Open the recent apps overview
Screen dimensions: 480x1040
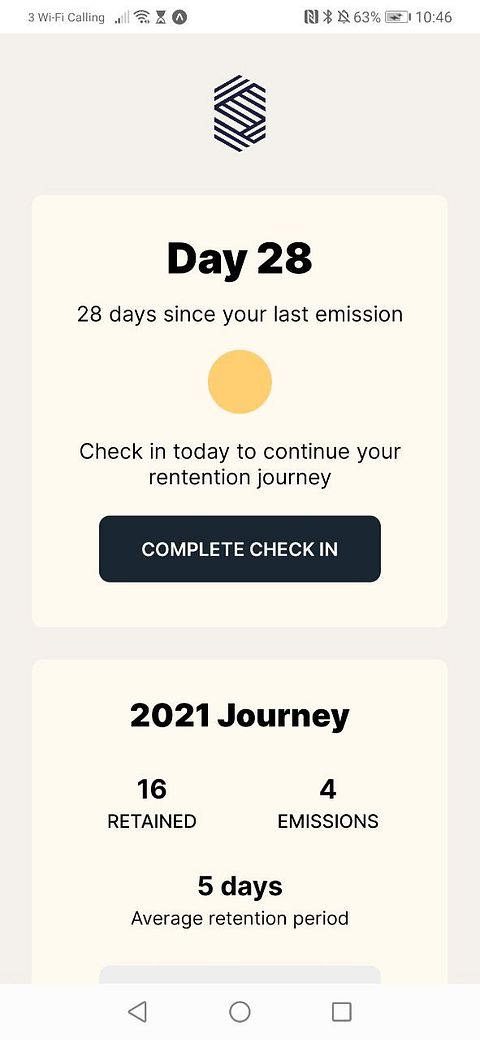(341, 1011)
